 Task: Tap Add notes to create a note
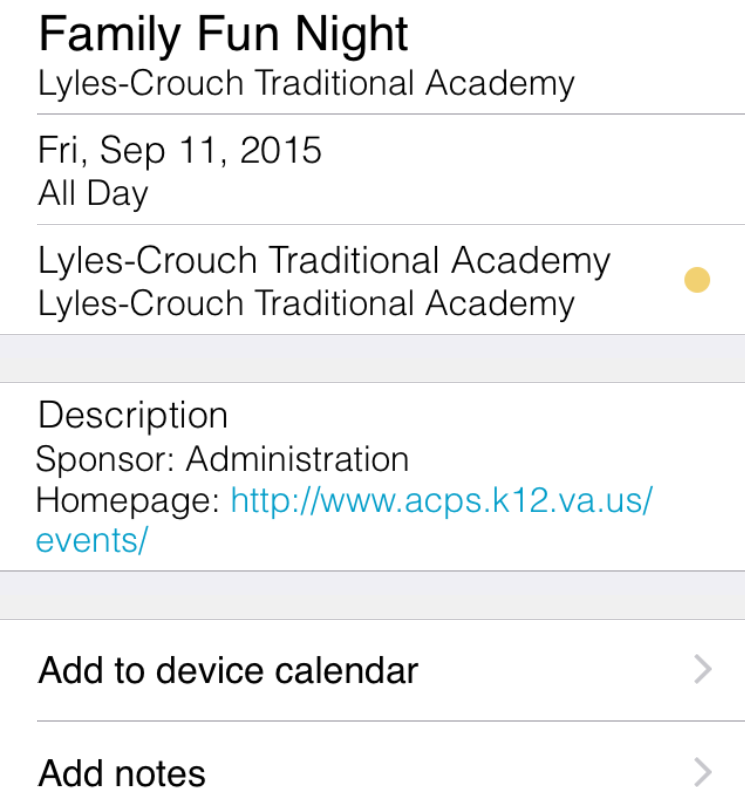(121, 774)
